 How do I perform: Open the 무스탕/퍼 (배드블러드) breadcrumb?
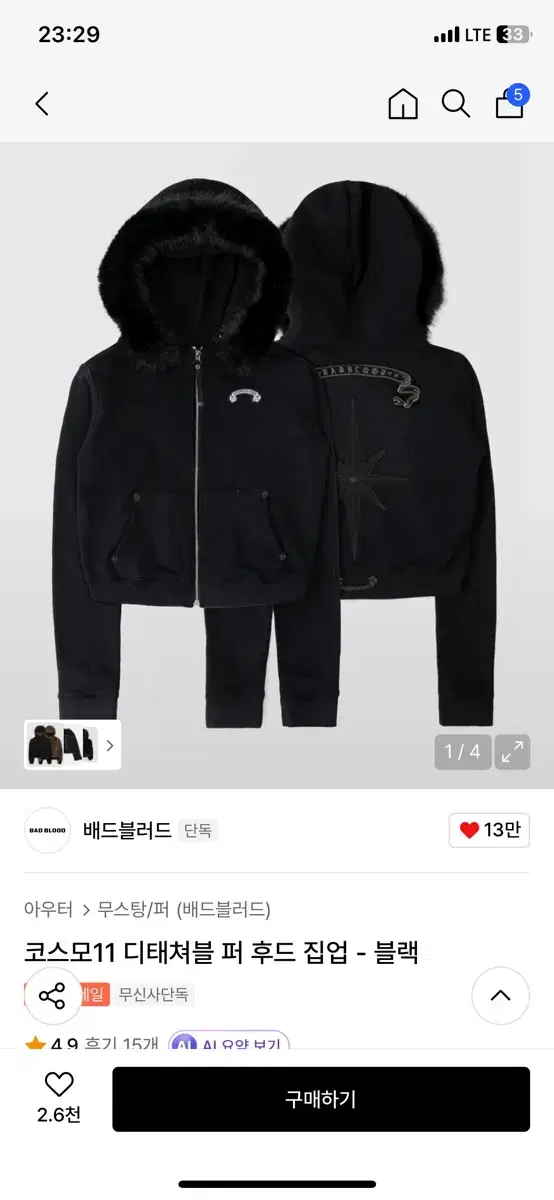click(x=184, y=909)
